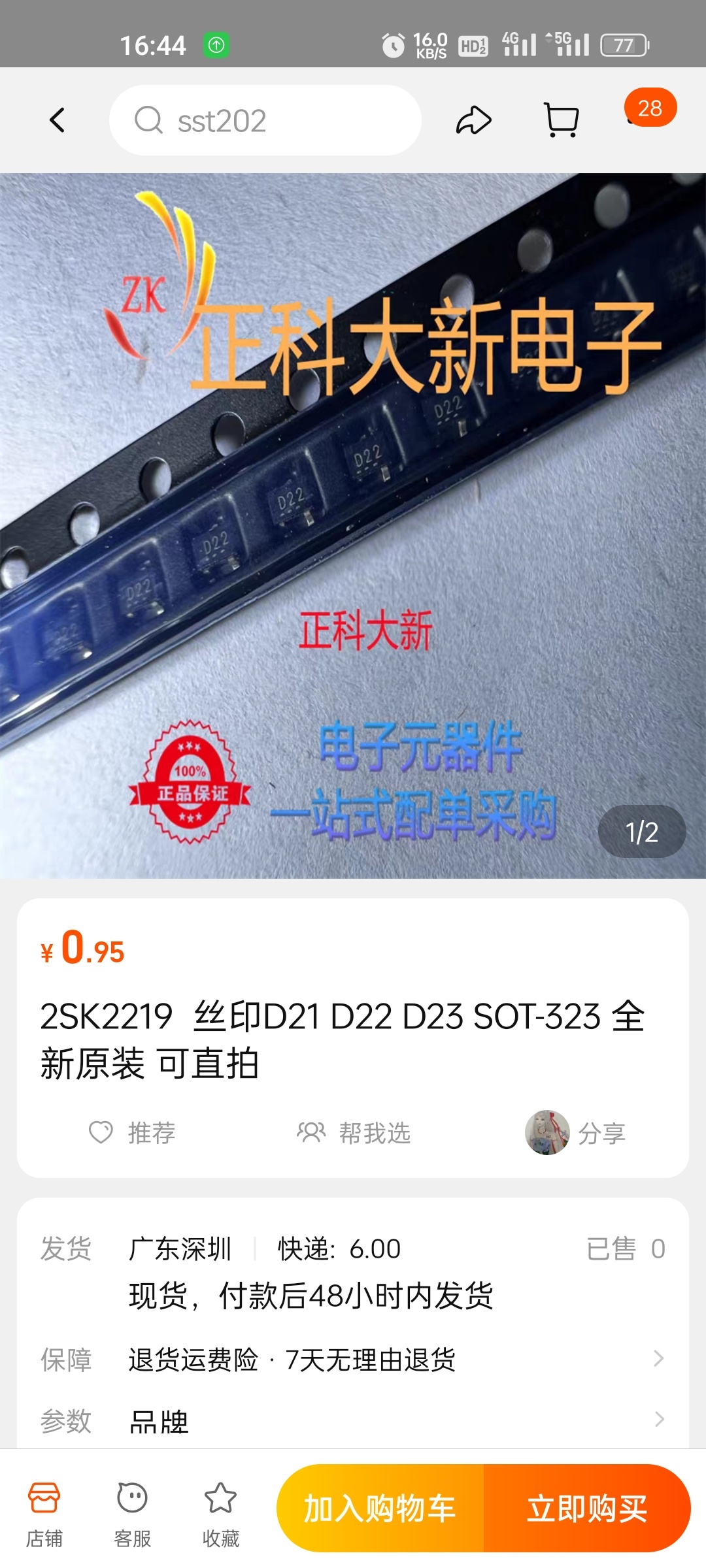The width and height of the screenshot is (706, 1568).
Task: Tap 加入购物车 to add to cart
Action: click(x=380, y=1509)
